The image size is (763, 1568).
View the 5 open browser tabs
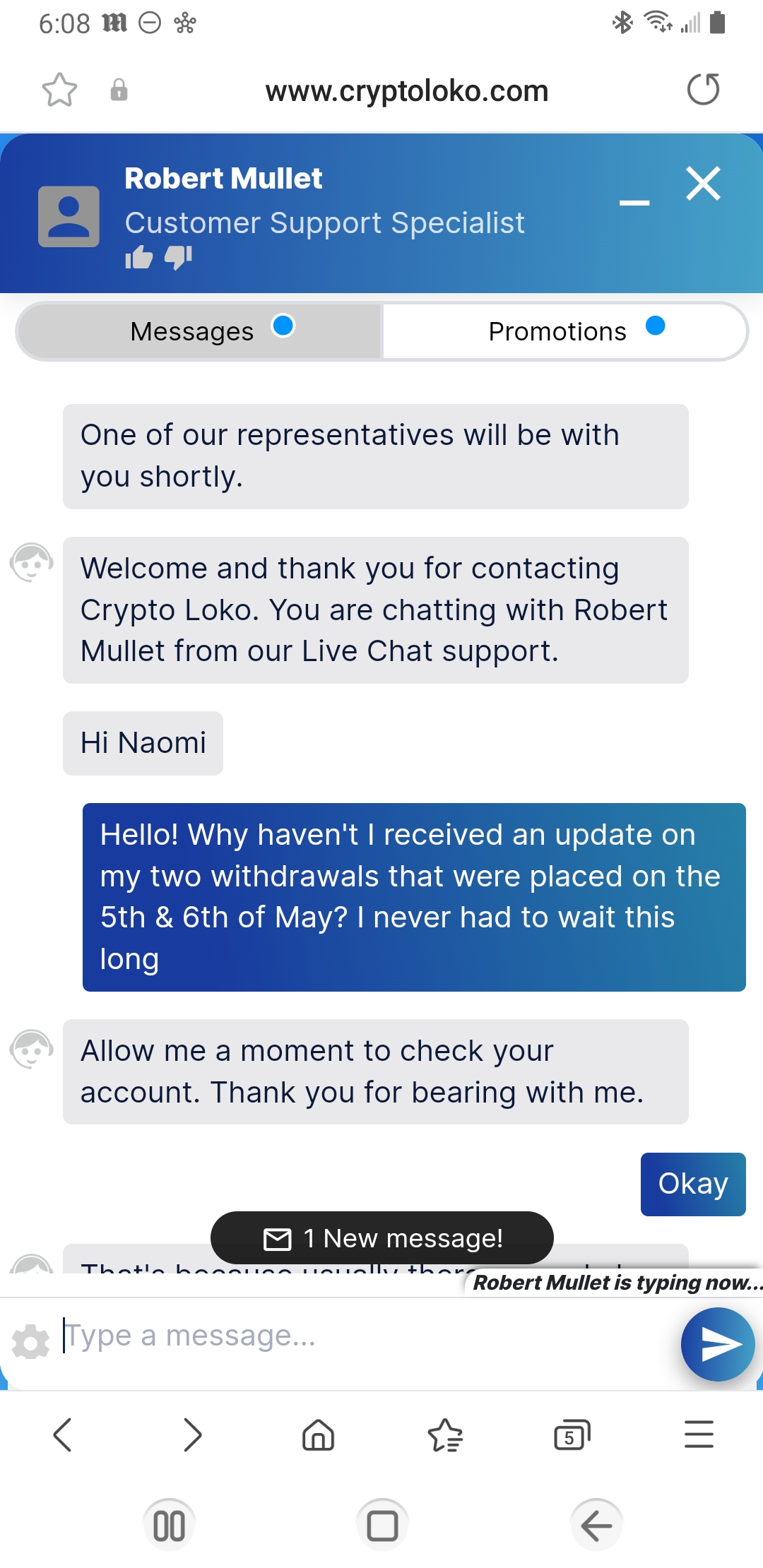click(572, 1435)
